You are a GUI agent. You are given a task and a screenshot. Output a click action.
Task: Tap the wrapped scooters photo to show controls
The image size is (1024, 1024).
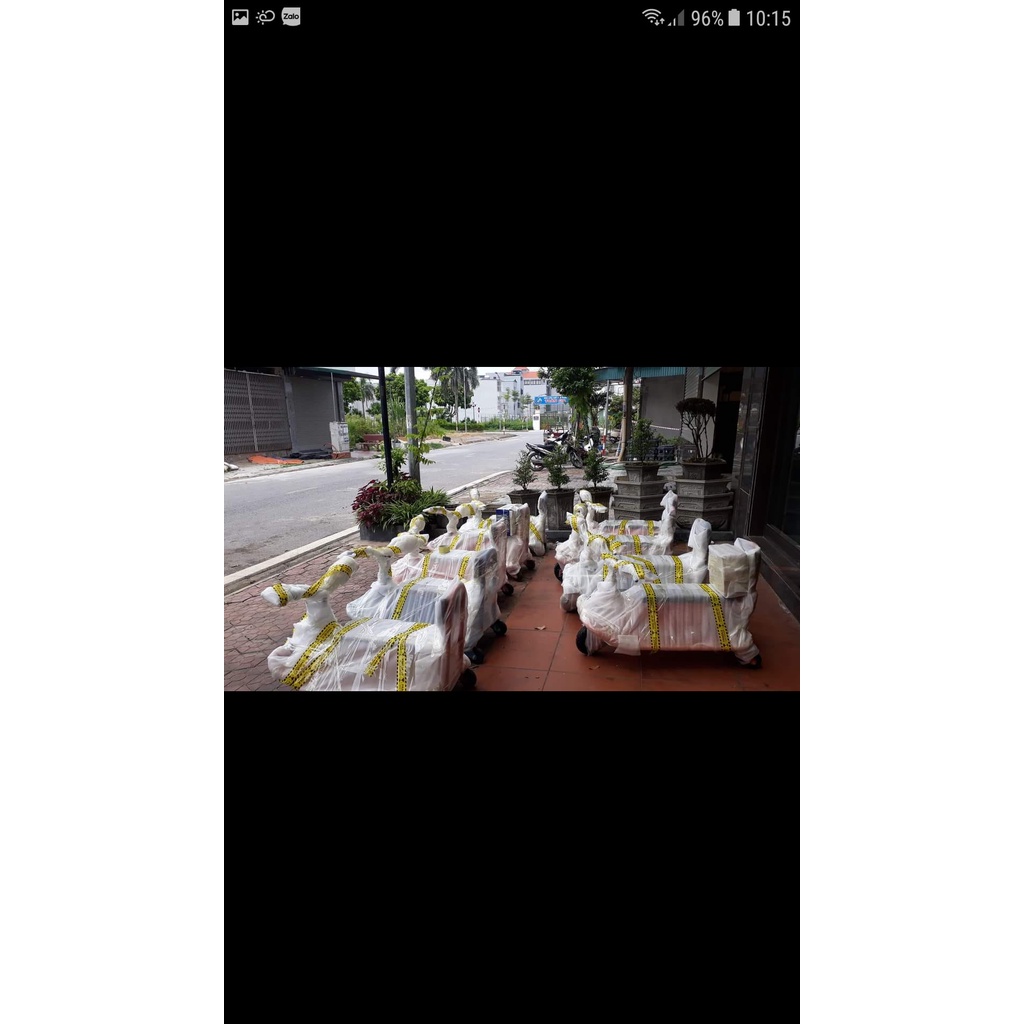(x=511, y=529)
